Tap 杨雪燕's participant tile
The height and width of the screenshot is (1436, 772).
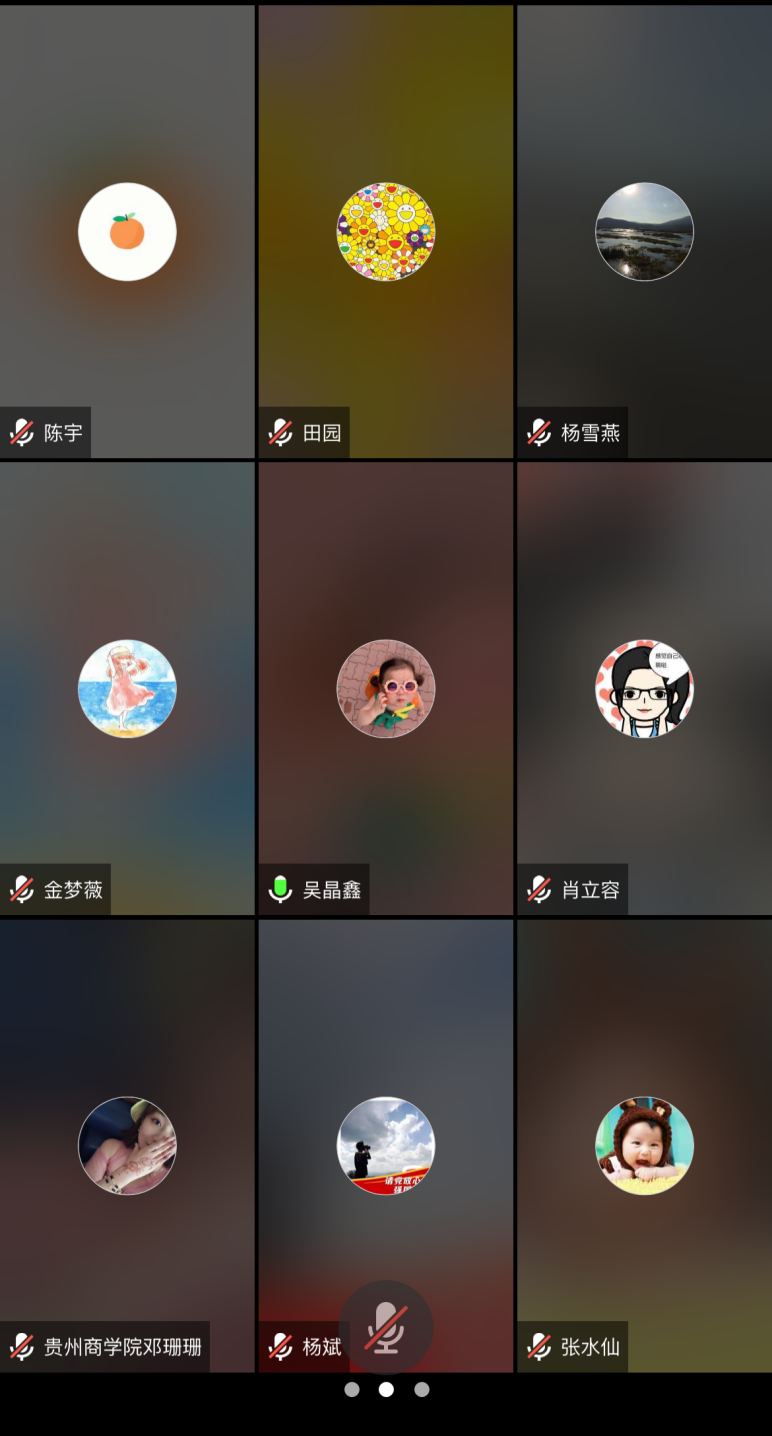pyautogui.click(x=644, y=232)
